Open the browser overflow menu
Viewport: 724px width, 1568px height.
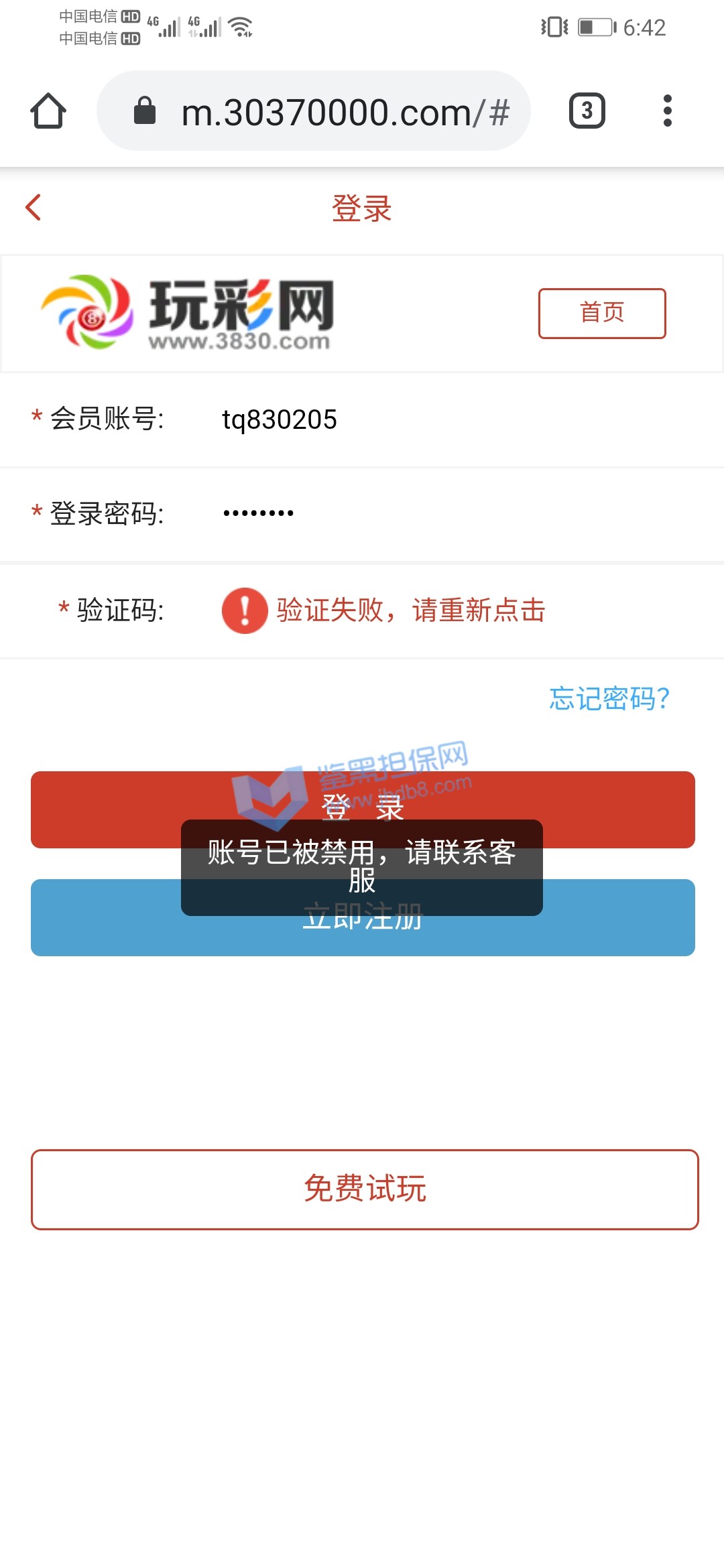pos(667,111)
